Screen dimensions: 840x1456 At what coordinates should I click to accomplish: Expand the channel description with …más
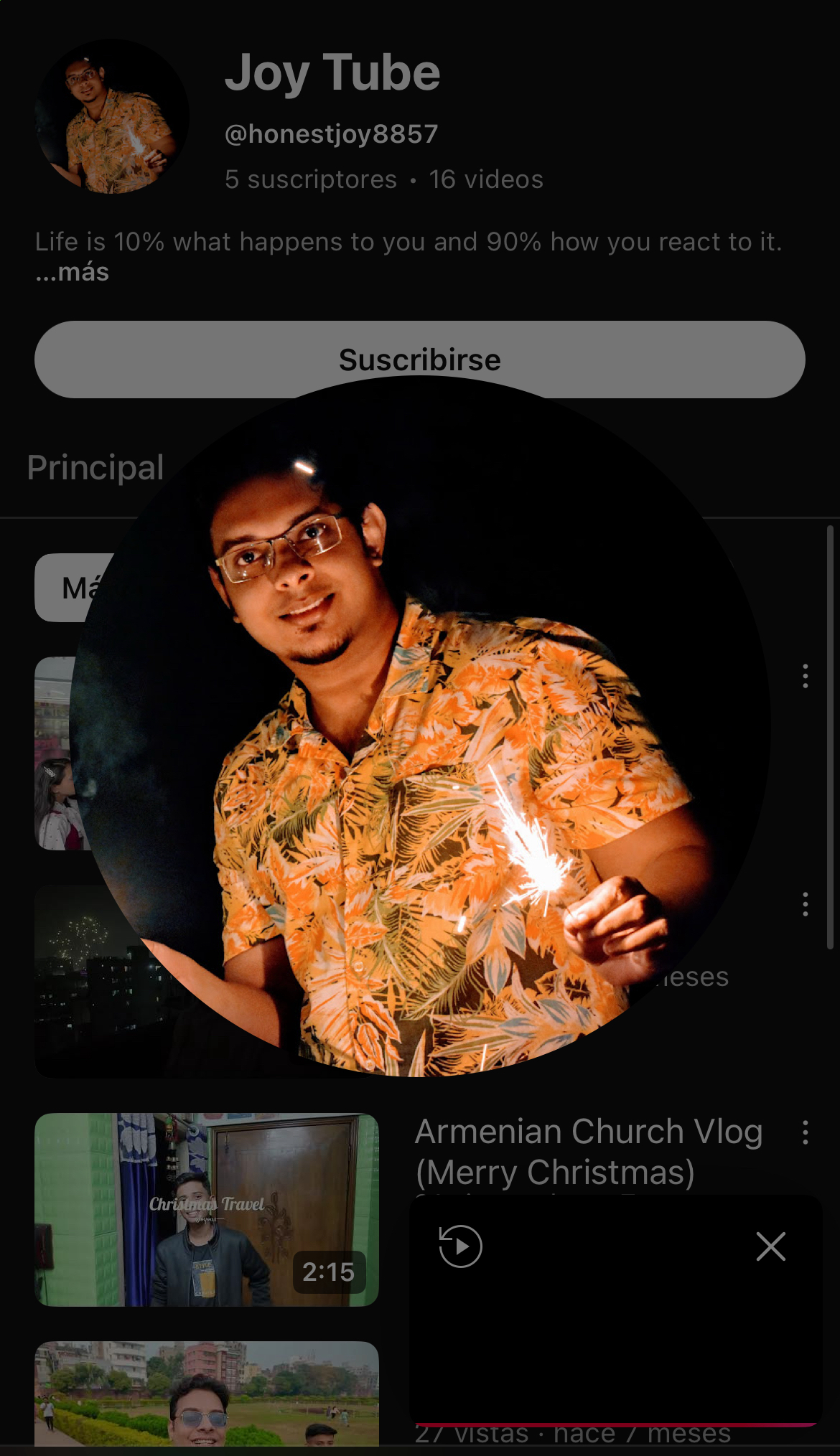pos(73,273)
